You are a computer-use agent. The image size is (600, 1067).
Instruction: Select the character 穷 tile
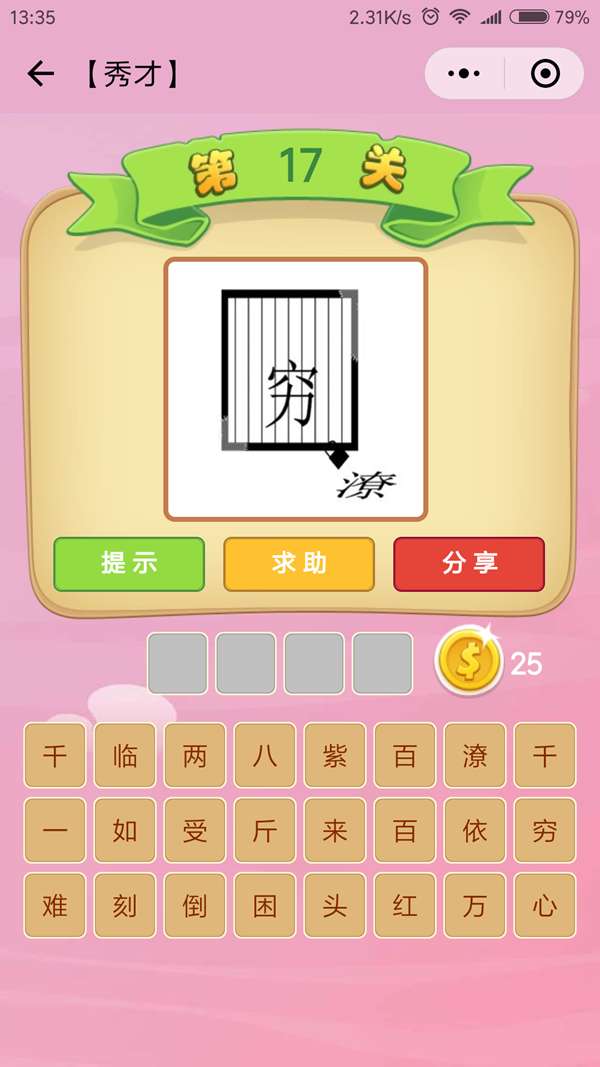coord(545,830)
